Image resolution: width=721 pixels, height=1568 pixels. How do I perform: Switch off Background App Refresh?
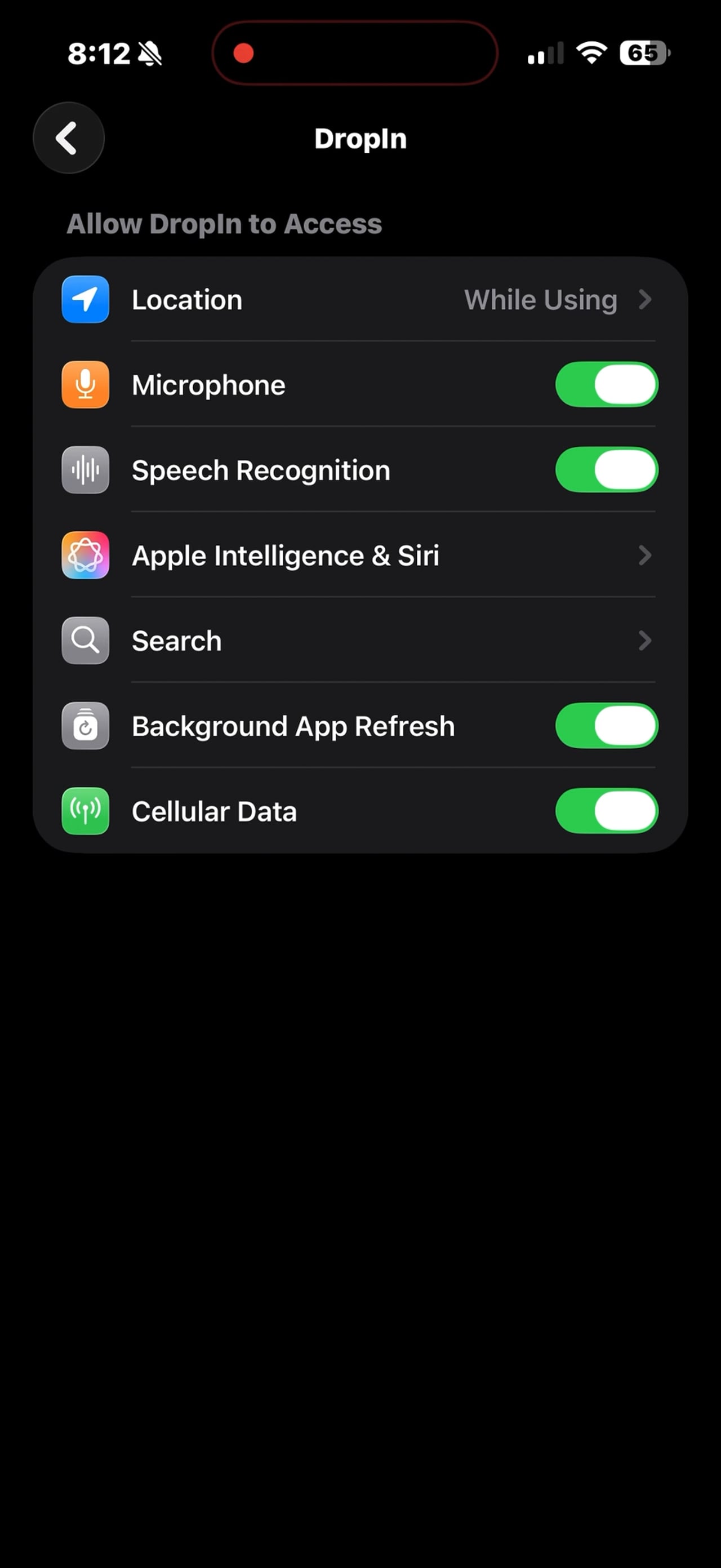pos(606,726)
